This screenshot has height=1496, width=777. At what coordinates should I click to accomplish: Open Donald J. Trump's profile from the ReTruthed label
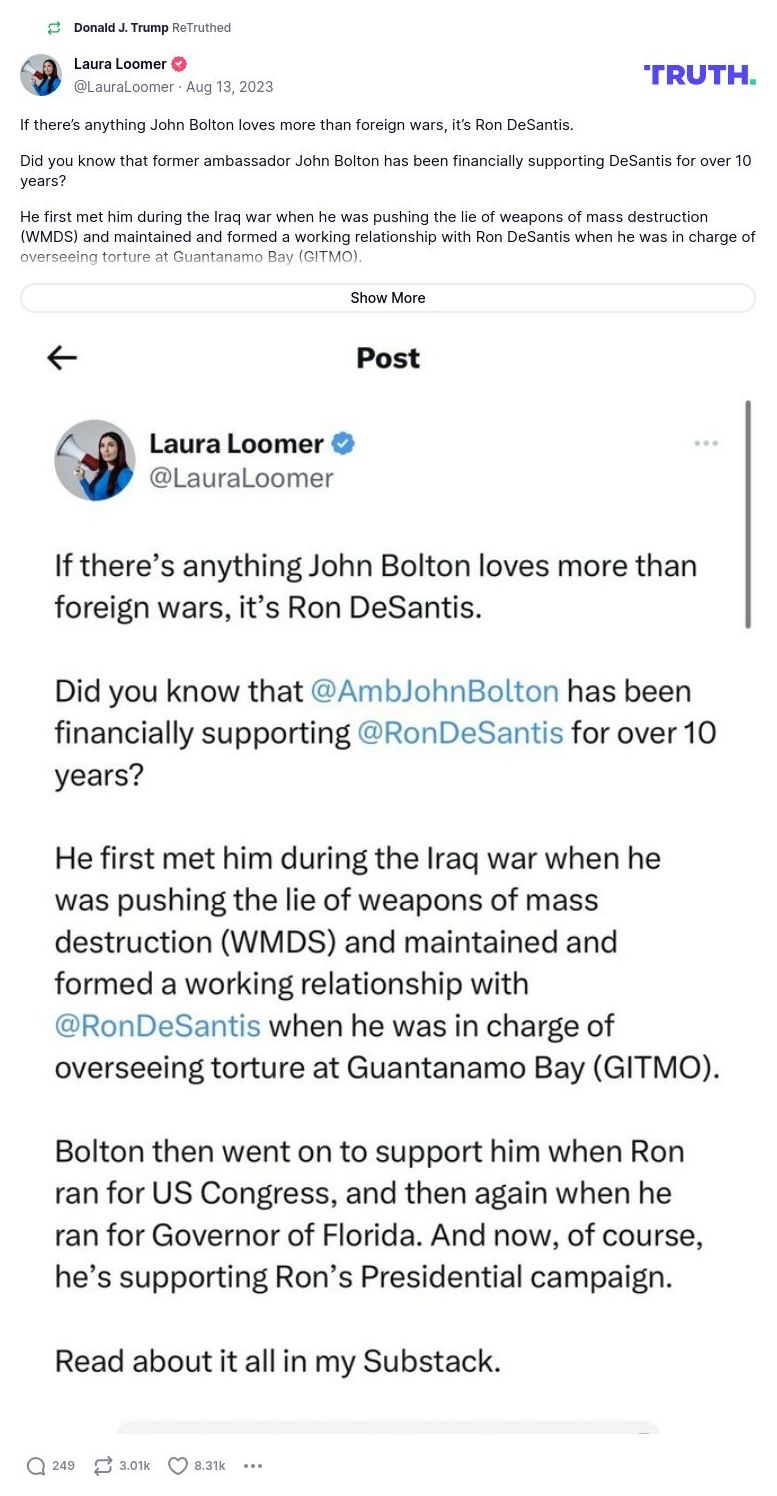tap(121, 28)
